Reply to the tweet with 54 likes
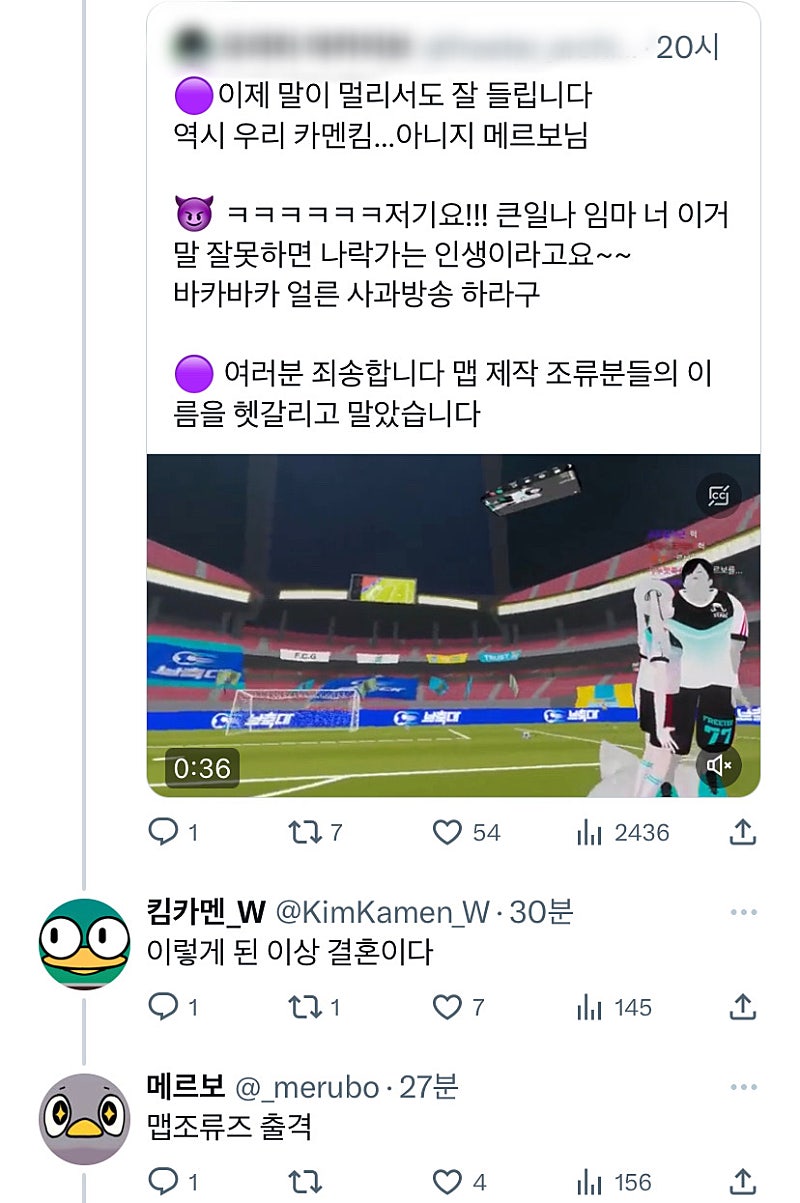The image size is (800, 1203). click(x=163, y=832)
